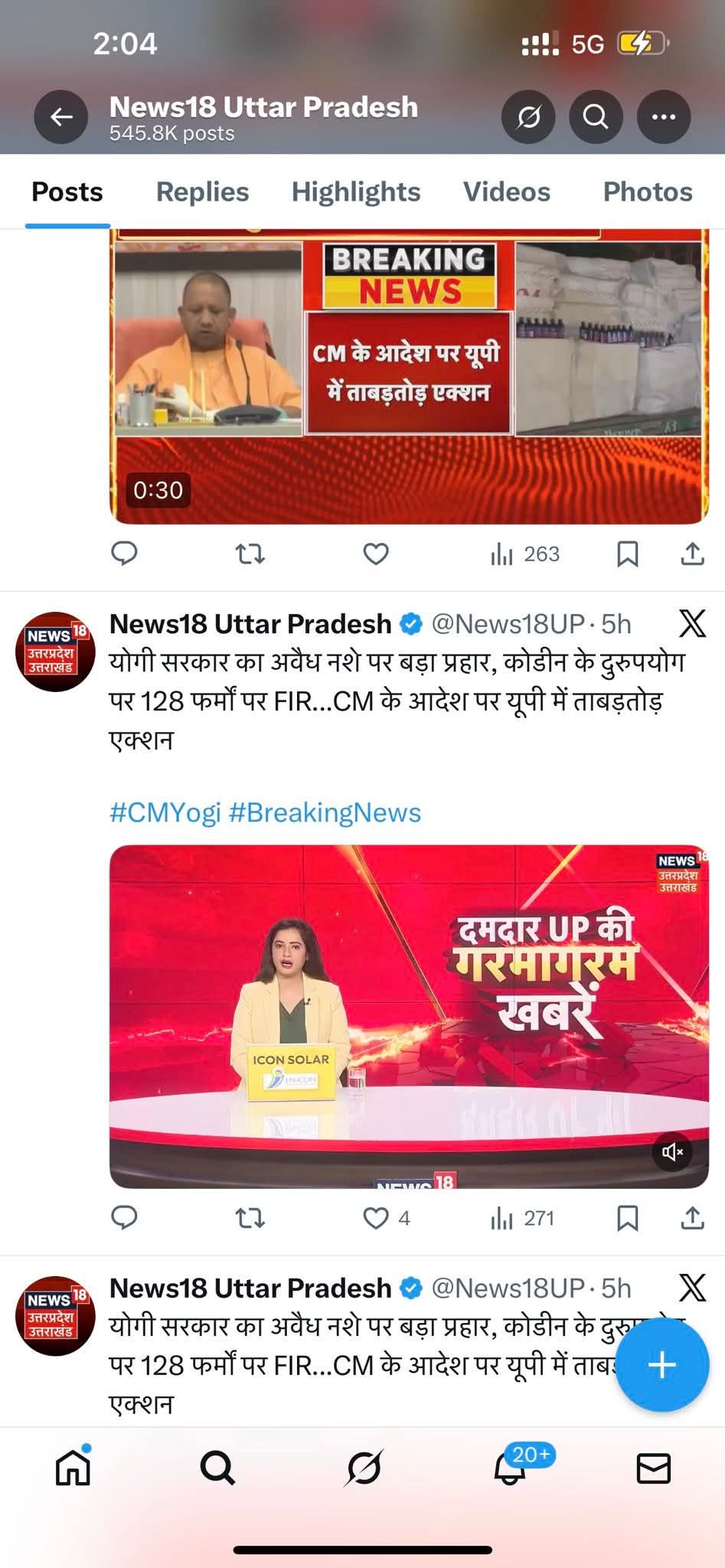Play the 0:30 Breaking News video

408,375
